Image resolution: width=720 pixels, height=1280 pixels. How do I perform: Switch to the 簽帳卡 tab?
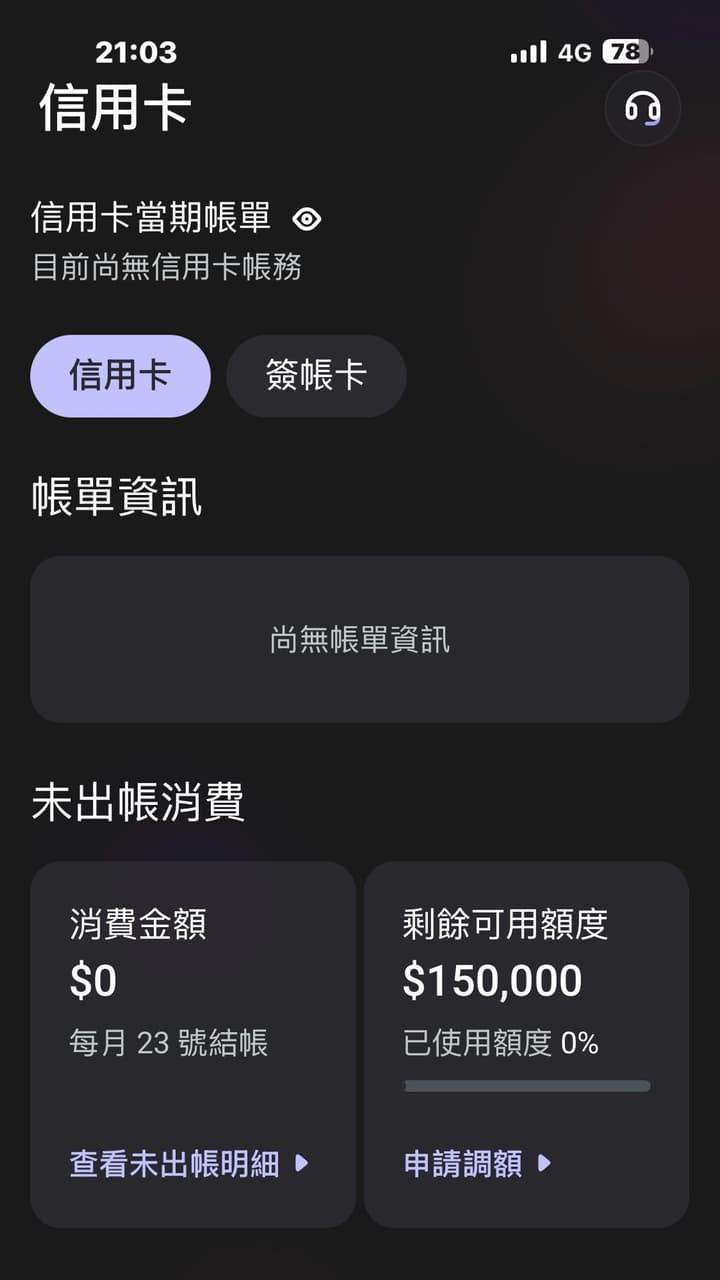(x=316, y=376)
